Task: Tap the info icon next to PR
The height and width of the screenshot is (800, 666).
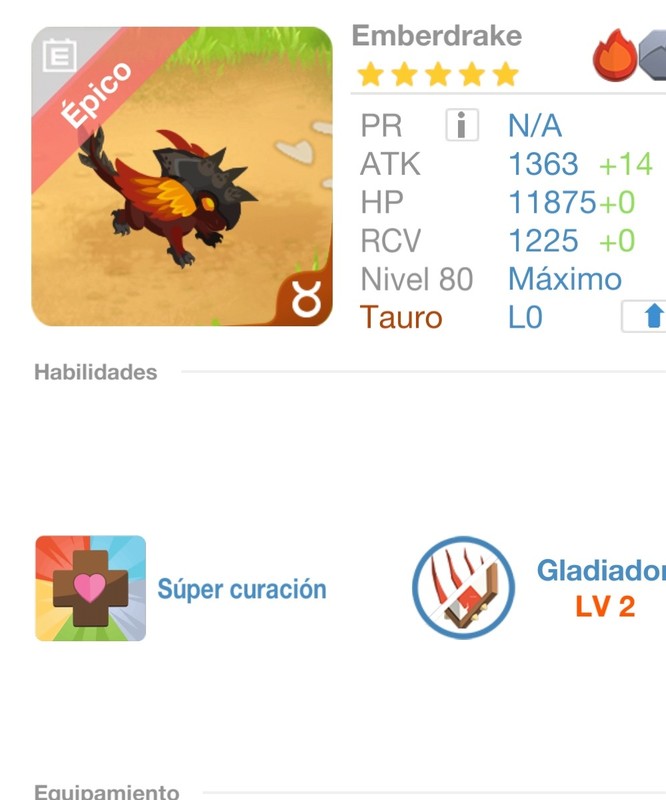Action: [461, 126]
